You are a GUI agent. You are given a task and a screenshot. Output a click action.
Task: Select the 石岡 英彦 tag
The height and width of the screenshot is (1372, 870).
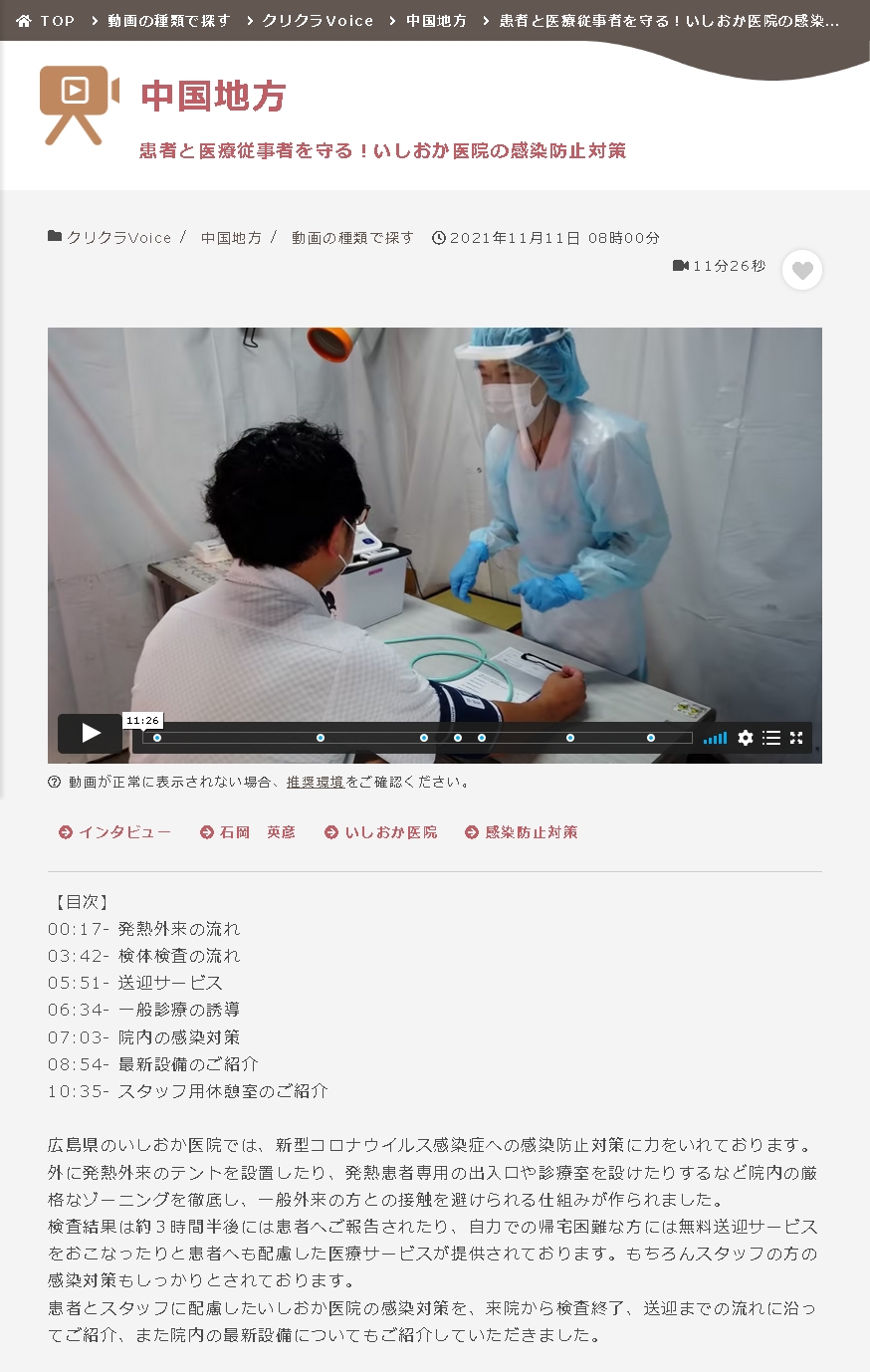[x=257, y=832]
